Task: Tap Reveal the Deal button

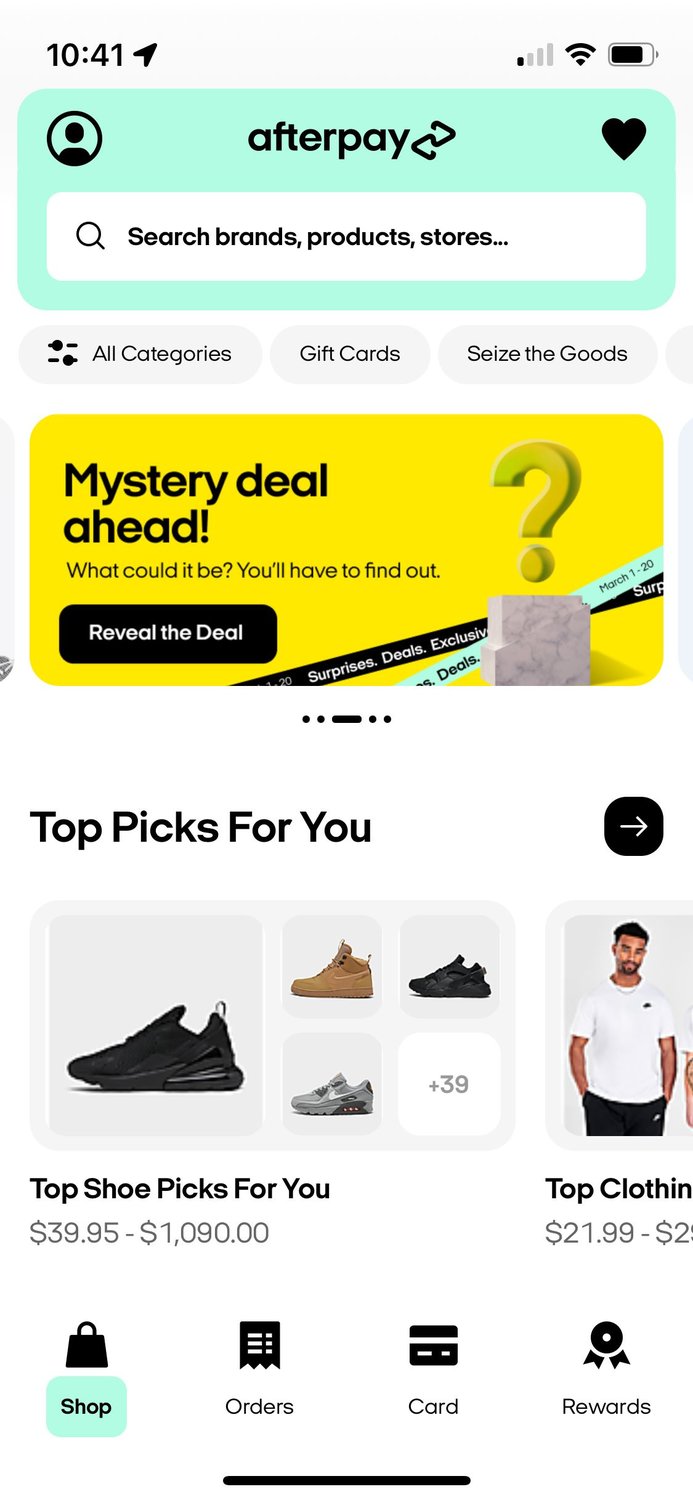Action: 167,633
